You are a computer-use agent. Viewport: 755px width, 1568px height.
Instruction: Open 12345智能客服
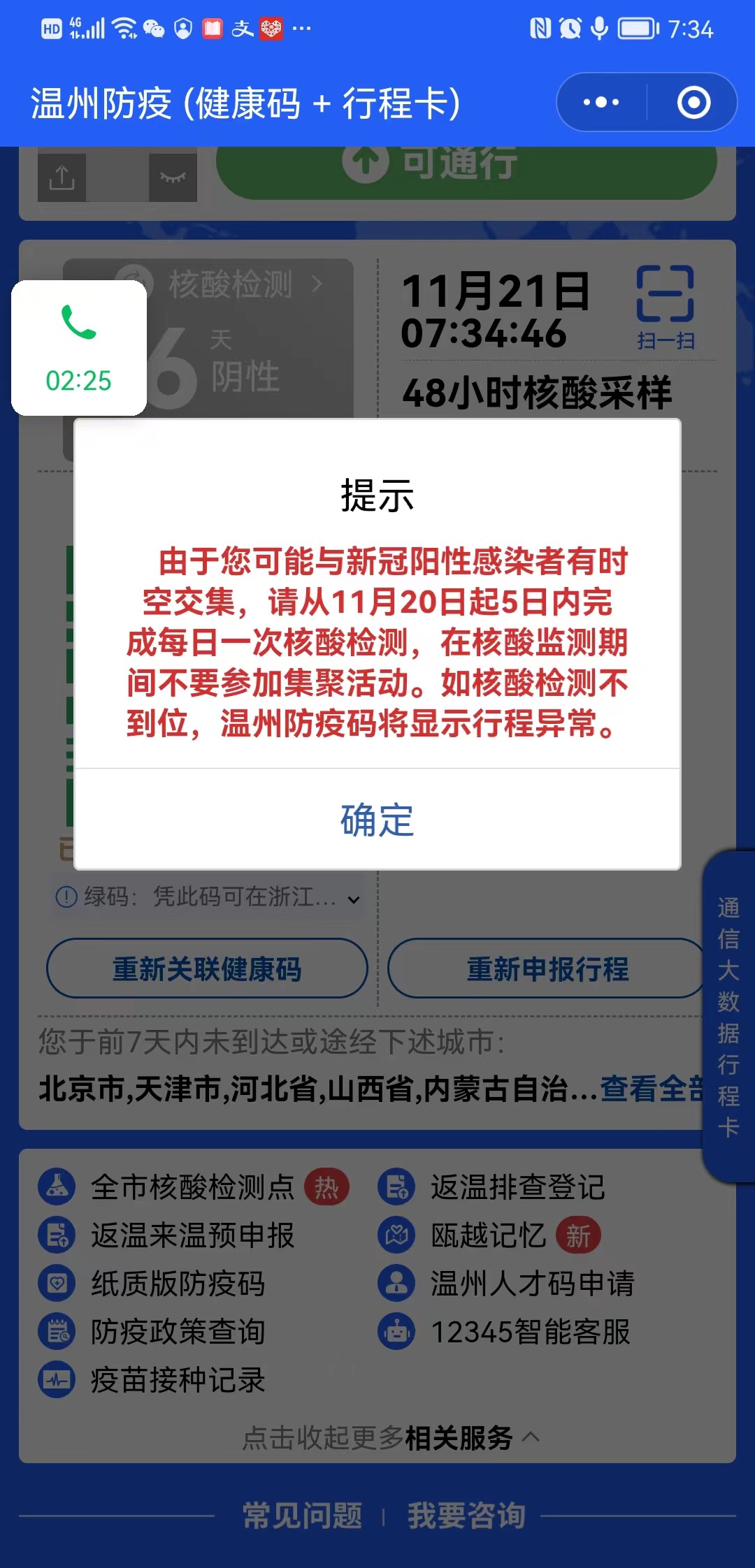click(x=530, y=1332)
